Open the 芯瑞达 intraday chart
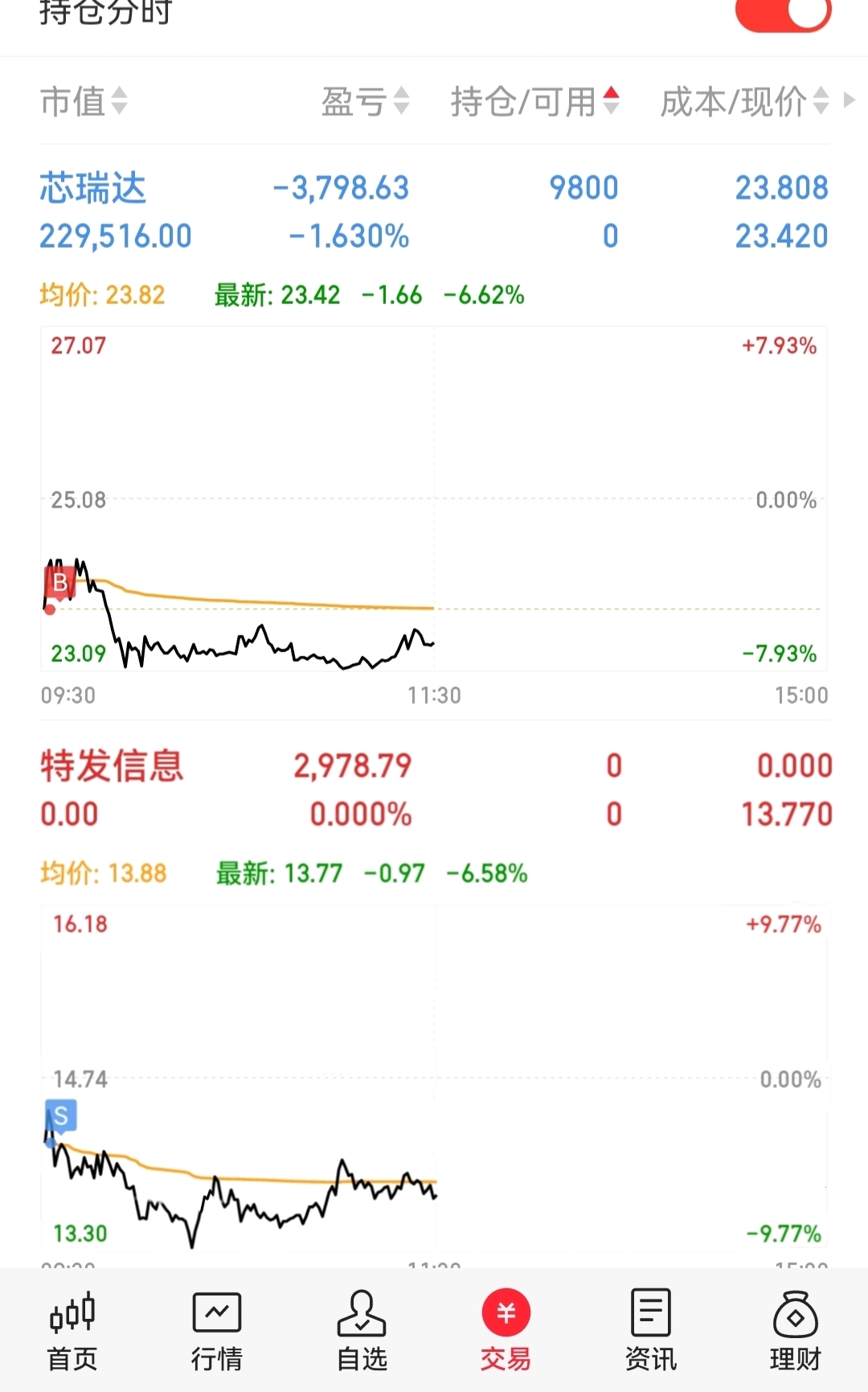 click(x=434, y=499)
